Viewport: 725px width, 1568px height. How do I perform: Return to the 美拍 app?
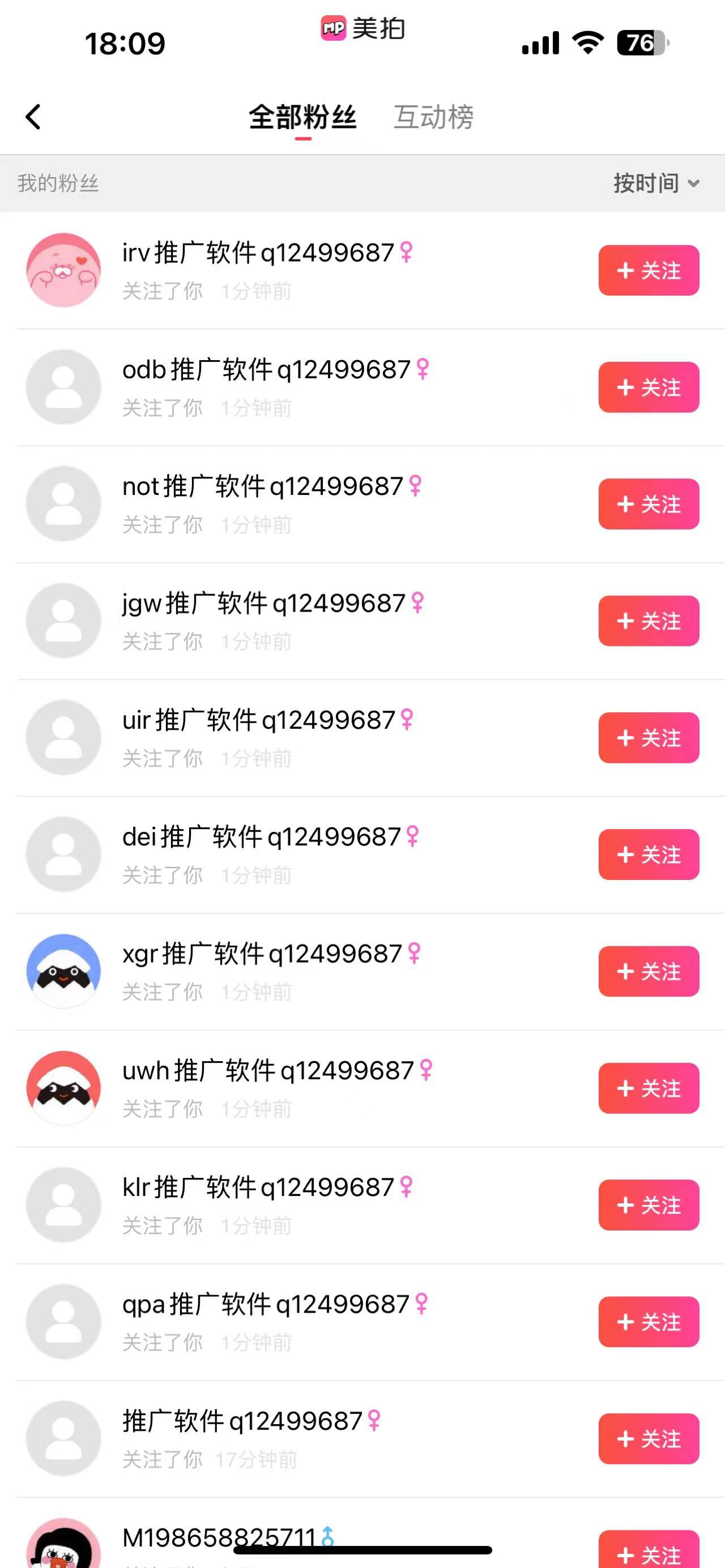363,28
